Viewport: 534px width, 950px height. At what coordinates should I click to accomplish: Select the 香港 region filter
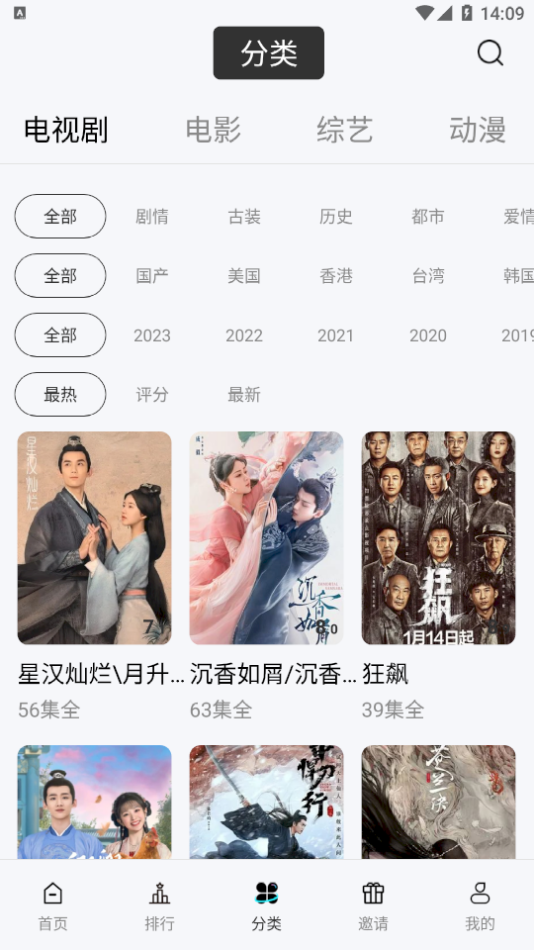point(336,276)
